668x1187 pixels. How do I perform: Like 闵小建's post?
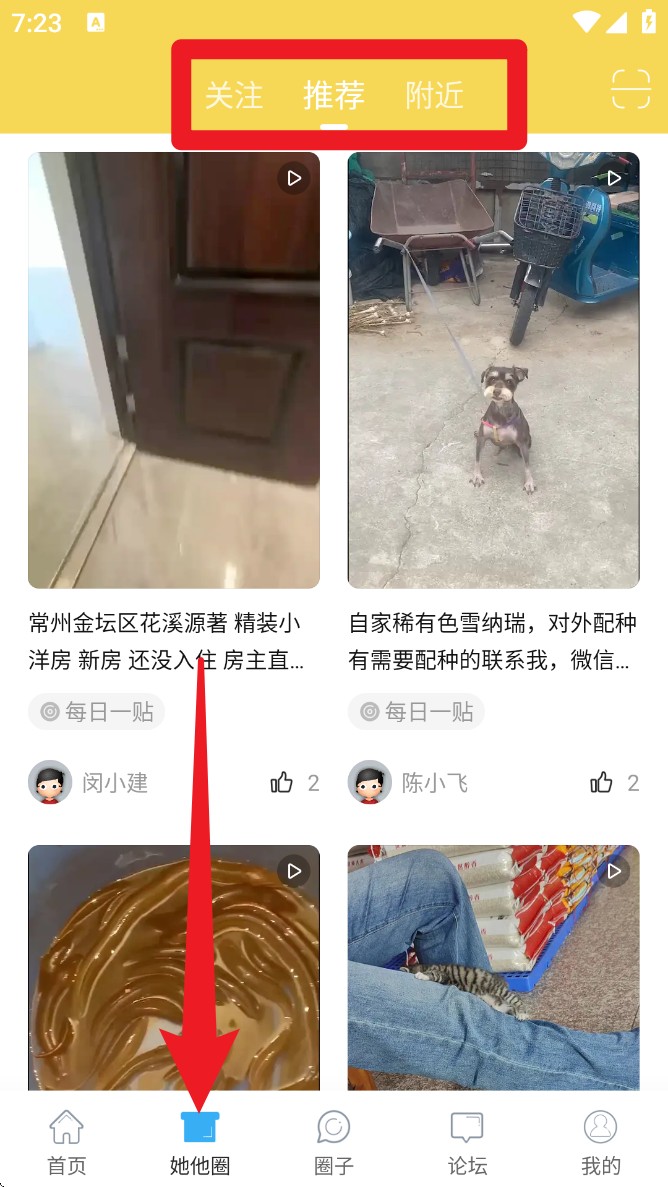[282, 783]
